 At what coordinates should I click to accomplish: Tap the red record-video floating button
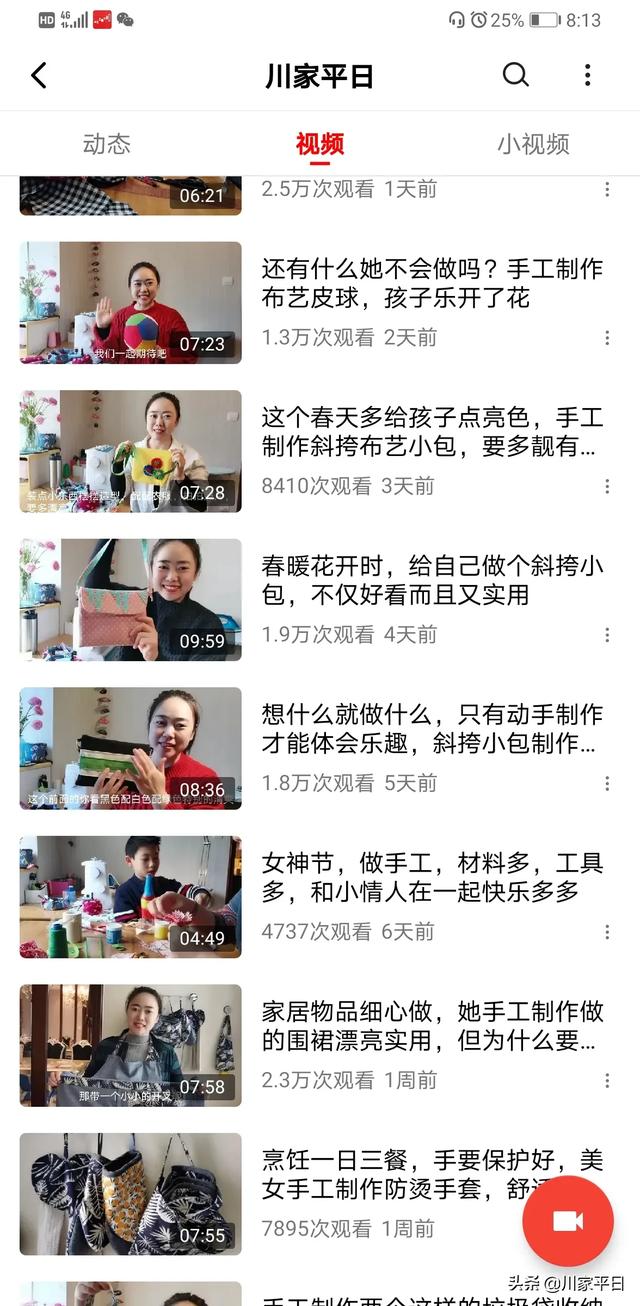point(568,1221)
